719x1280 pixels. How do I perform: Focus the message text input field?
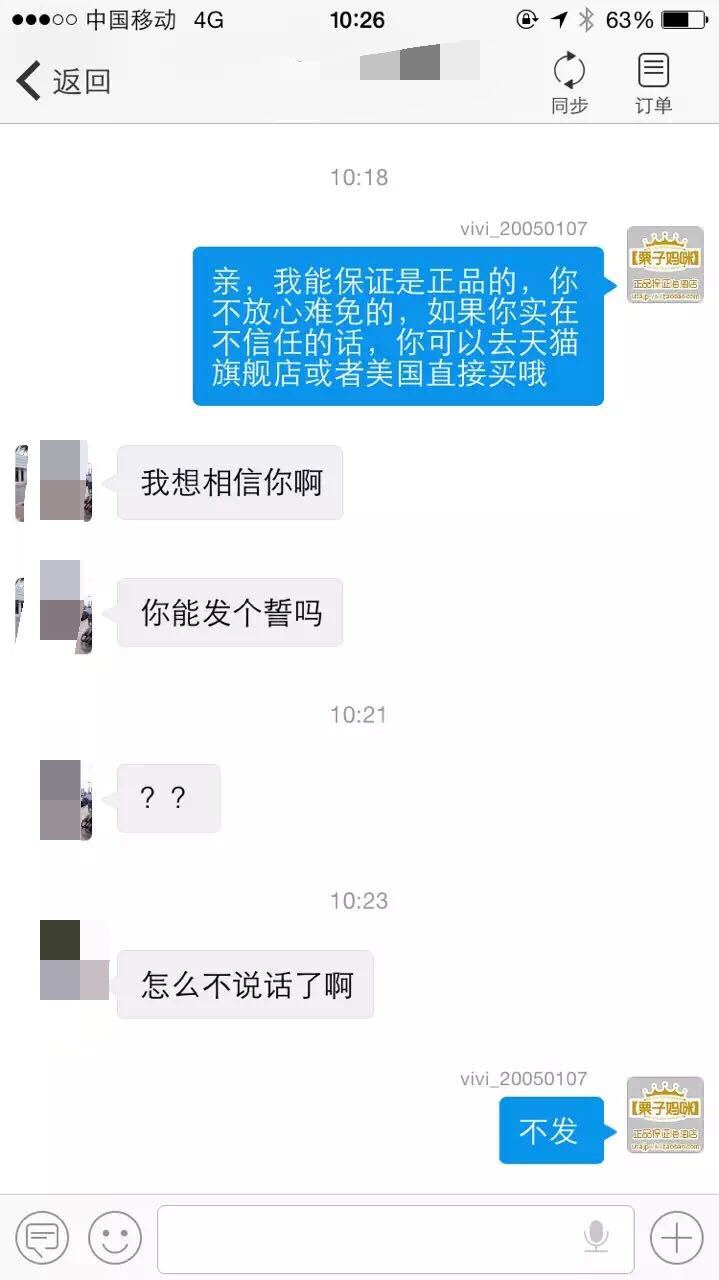pos(365,1239)
